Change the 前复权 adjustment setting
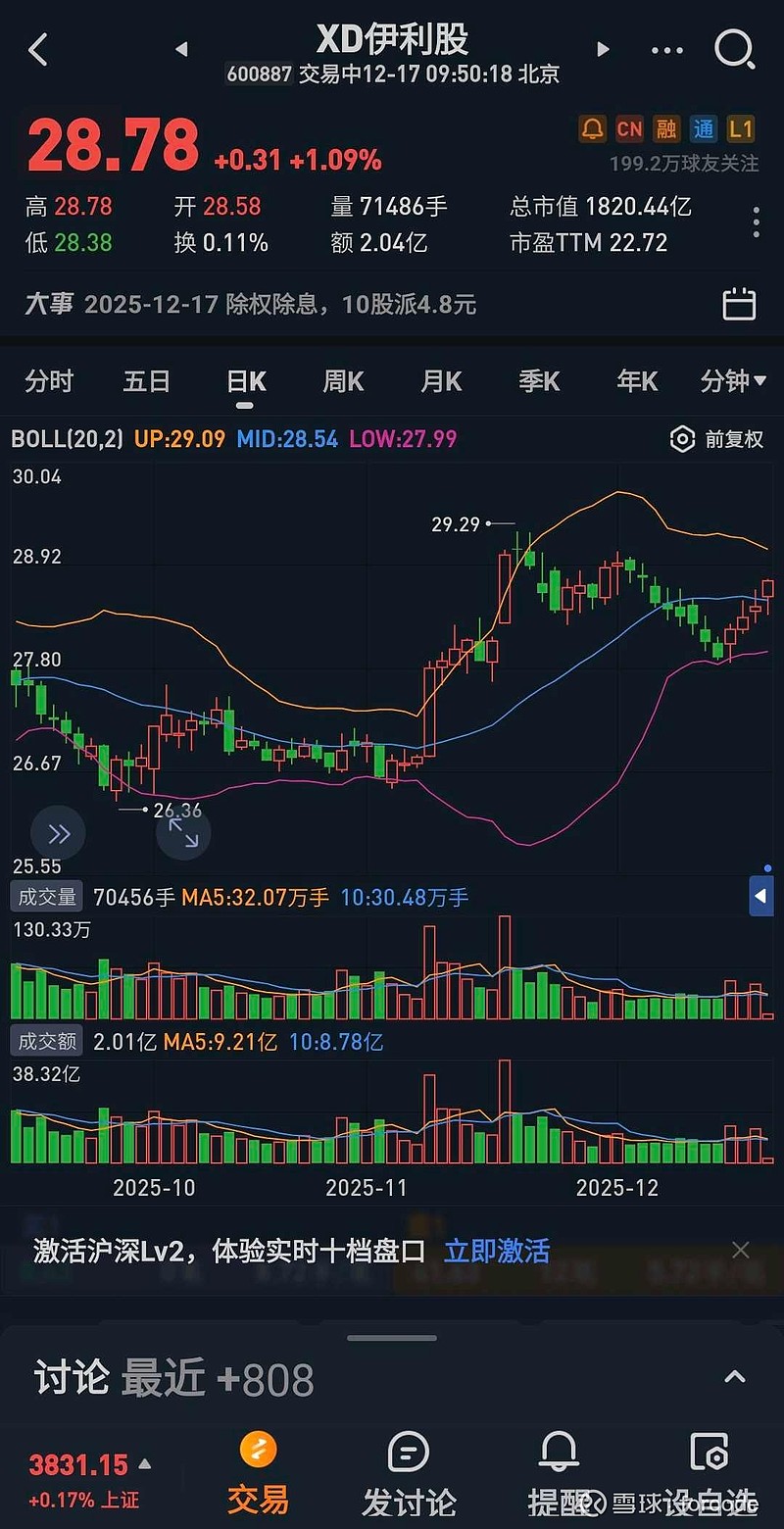This screenshot has height=1529, width=784. pyautogui.click(x=716, y=439)
